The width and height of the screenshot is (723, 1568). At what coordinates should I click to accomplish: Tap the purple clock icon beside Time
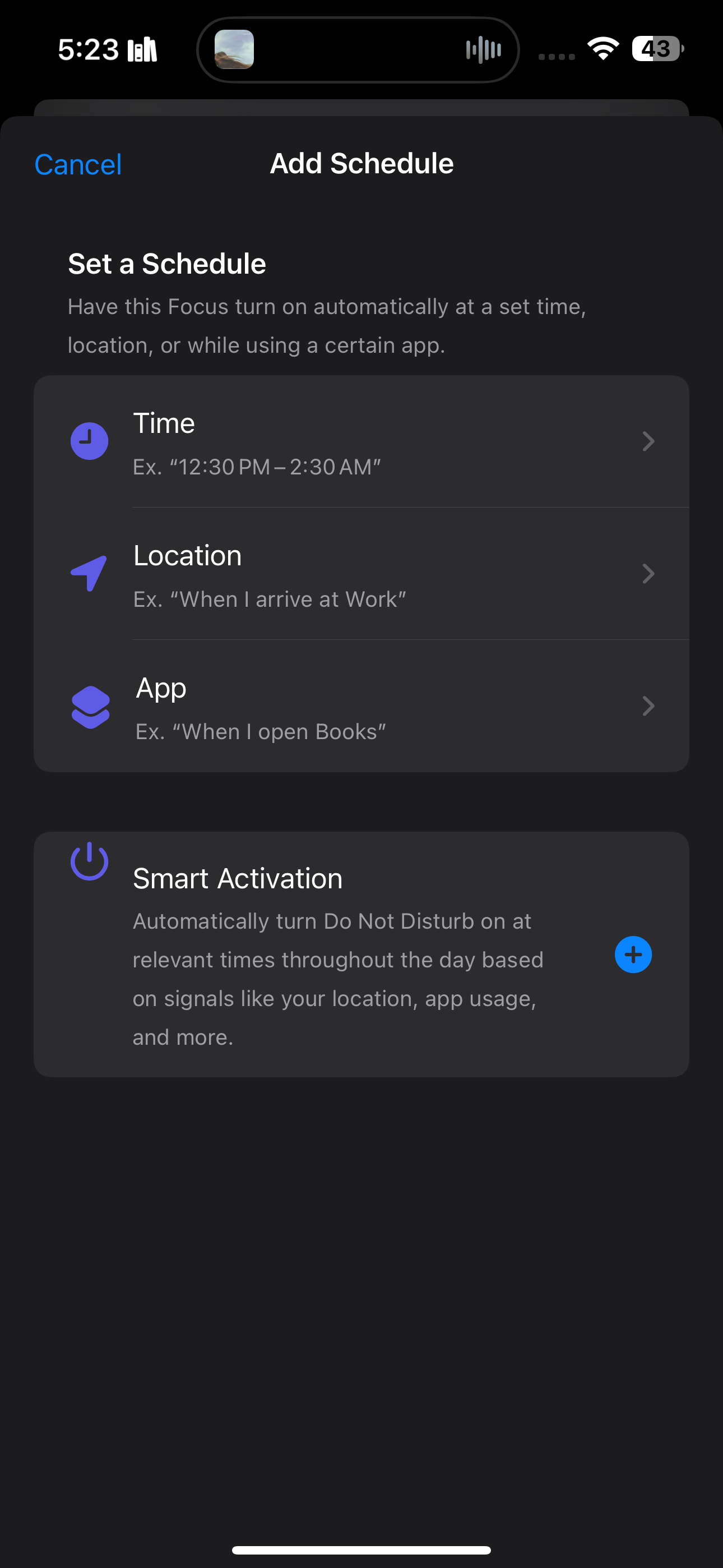90,441
